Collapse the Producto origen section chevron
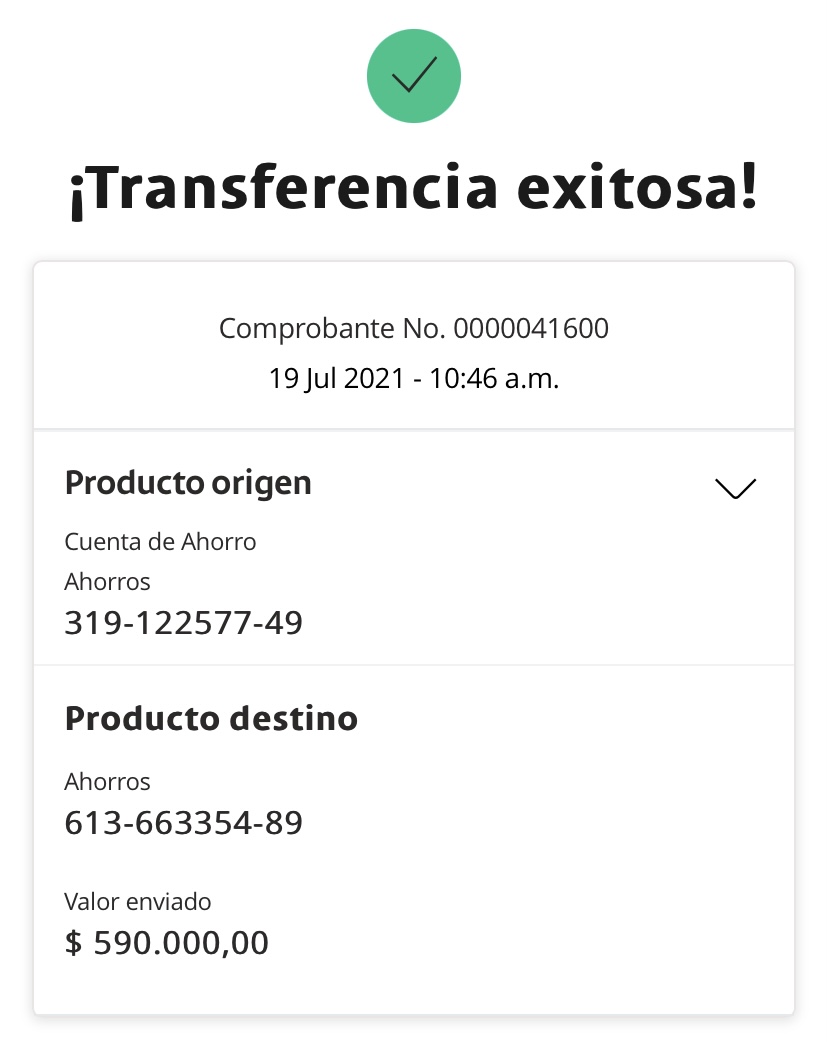This screenshot has height=1042, width=827. pos(736,488)
